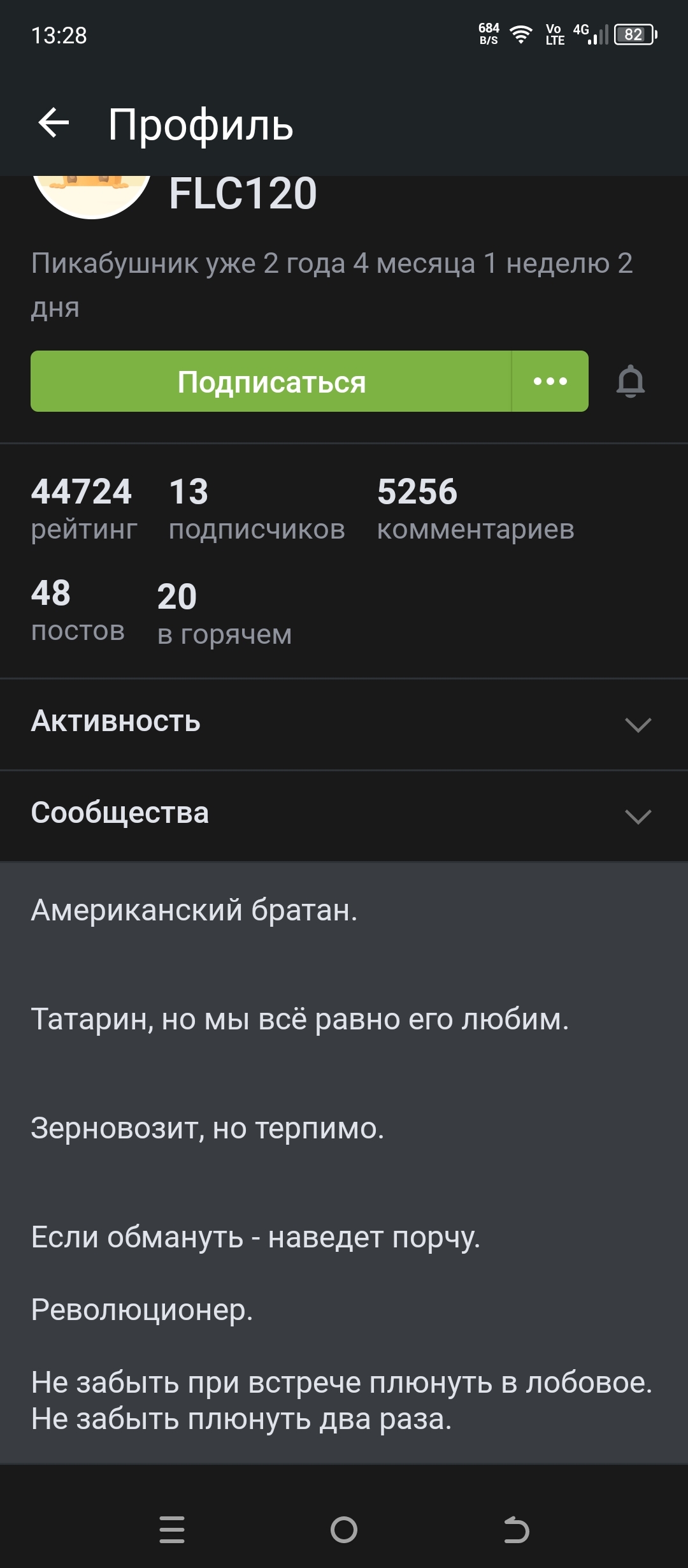
Task: Expand the Активность section
Action: (637, 724)
